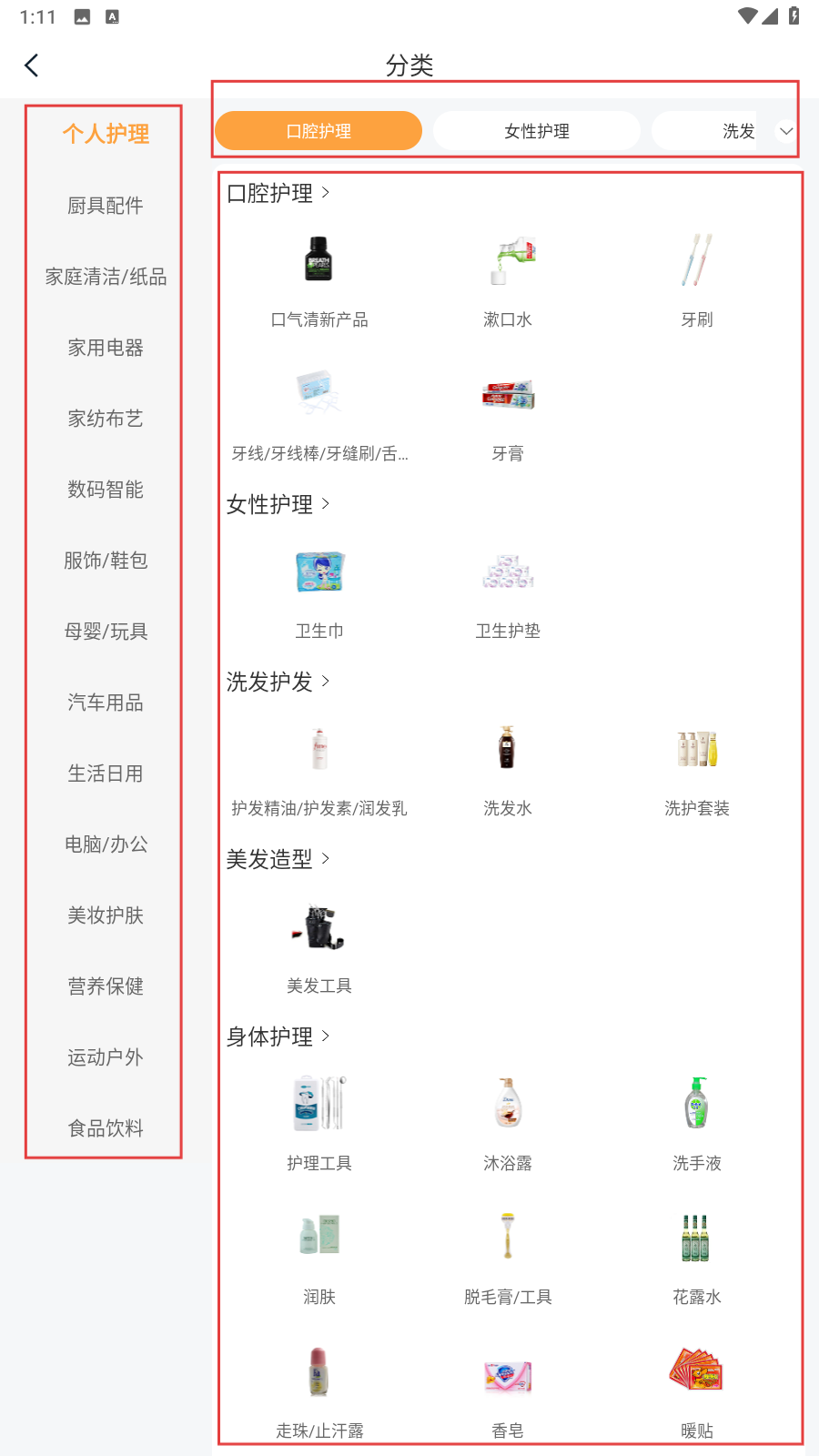The width and height of the screenshot is (819, 1456).
Task: Switch to 家用电器 category
Action: [106, 348]
